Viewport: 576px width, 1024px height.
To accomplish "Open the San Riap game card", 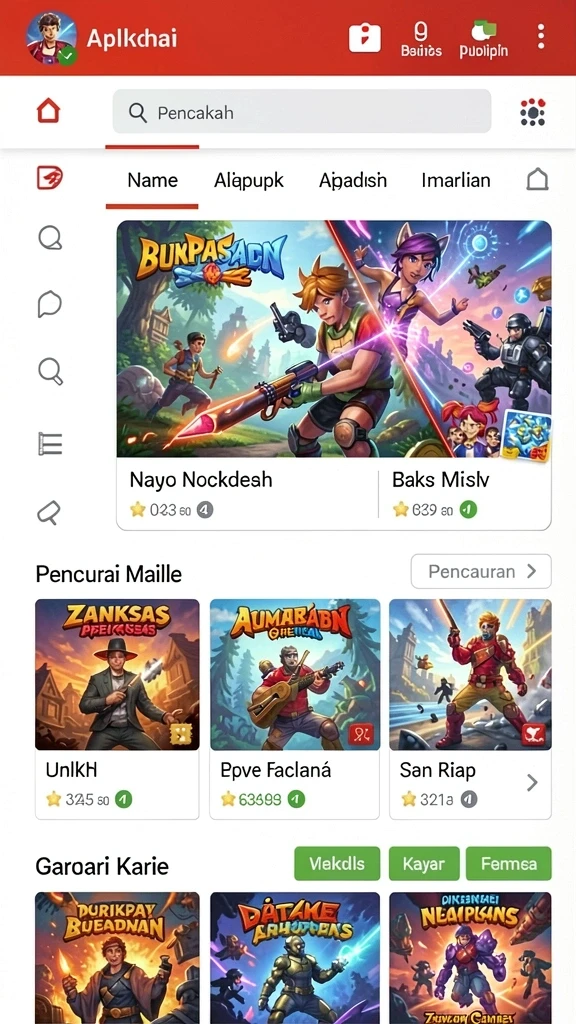I will (x=470, y=709).
